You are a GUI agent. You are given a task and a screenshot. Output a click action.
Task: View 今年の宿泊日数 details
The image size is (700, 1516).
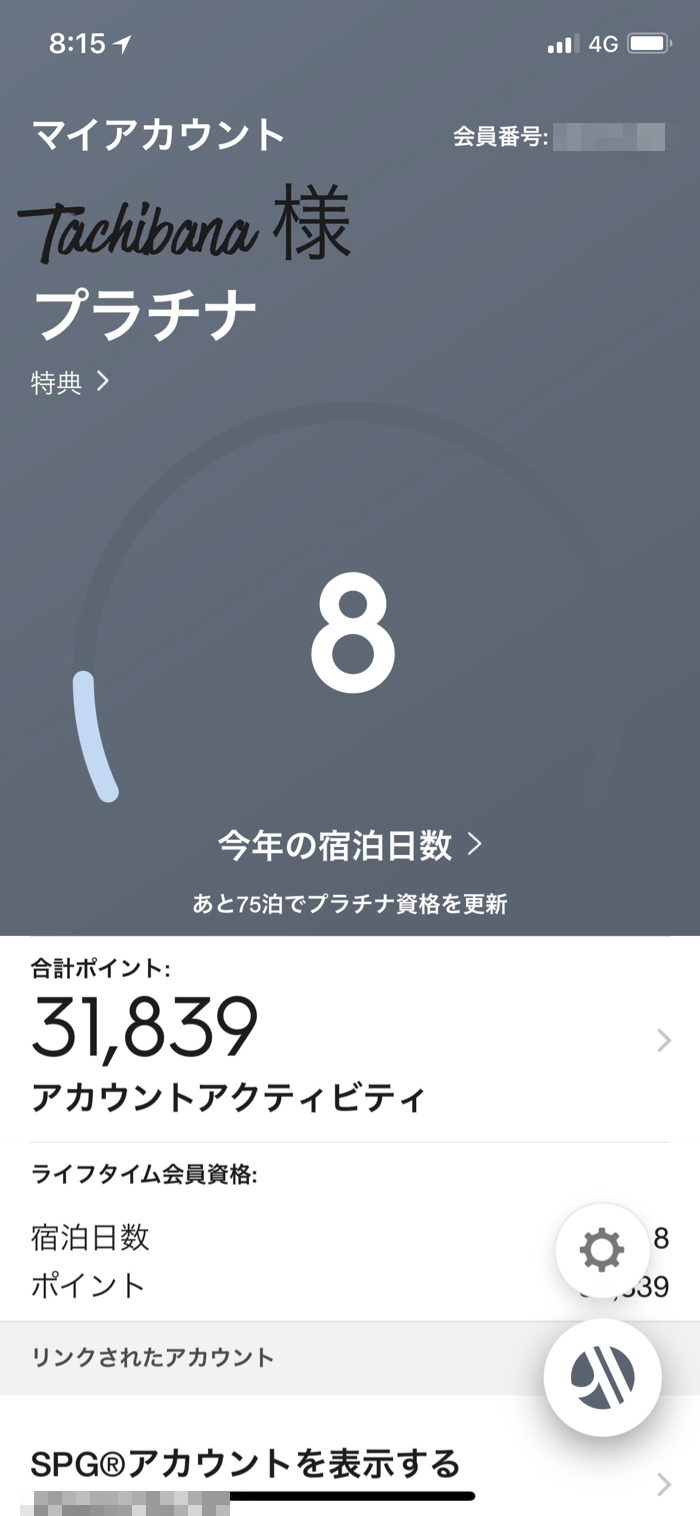[x=350, y=846]
